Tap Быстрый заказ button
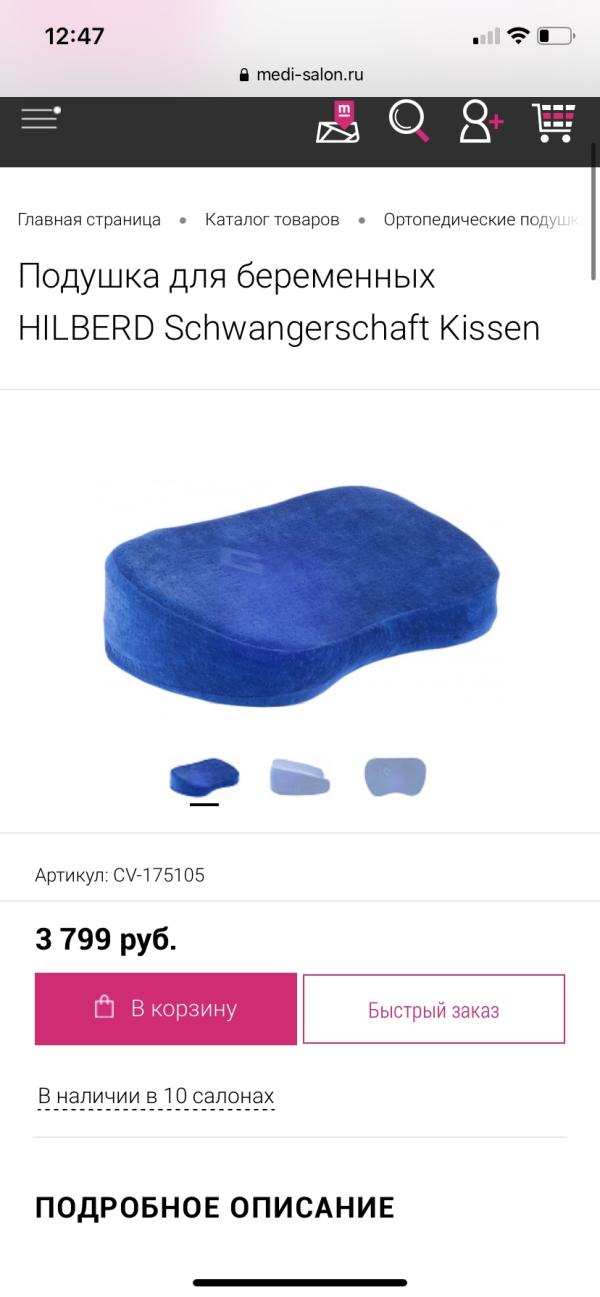 (x=433, y=1010)
